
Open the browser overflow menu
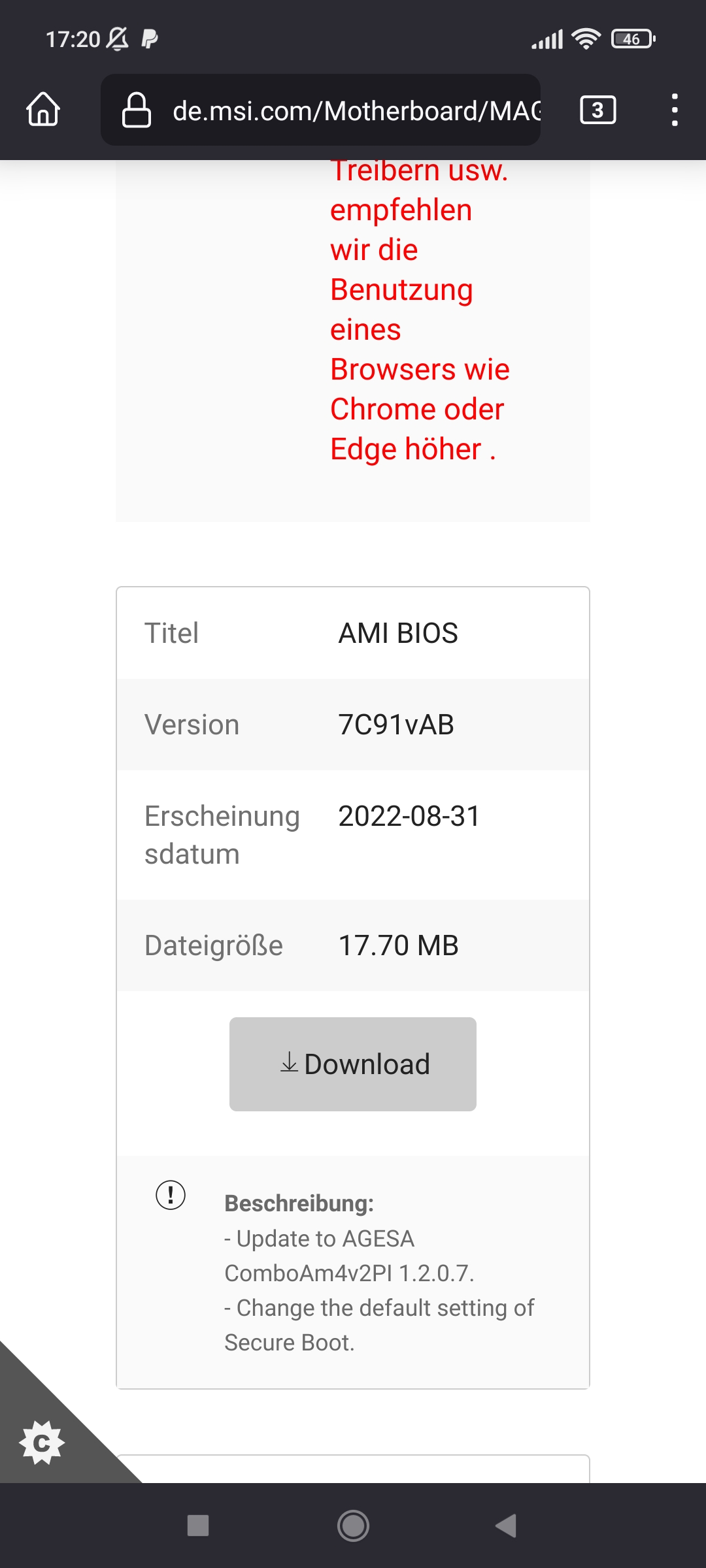click(x=674, y=110)
